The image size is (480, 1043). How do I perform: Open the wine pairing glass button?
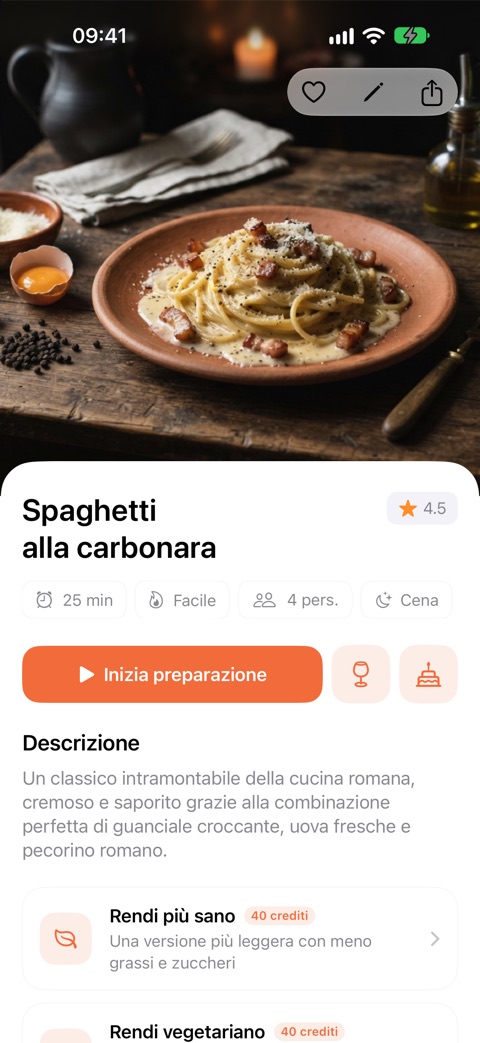click(361, 674)
